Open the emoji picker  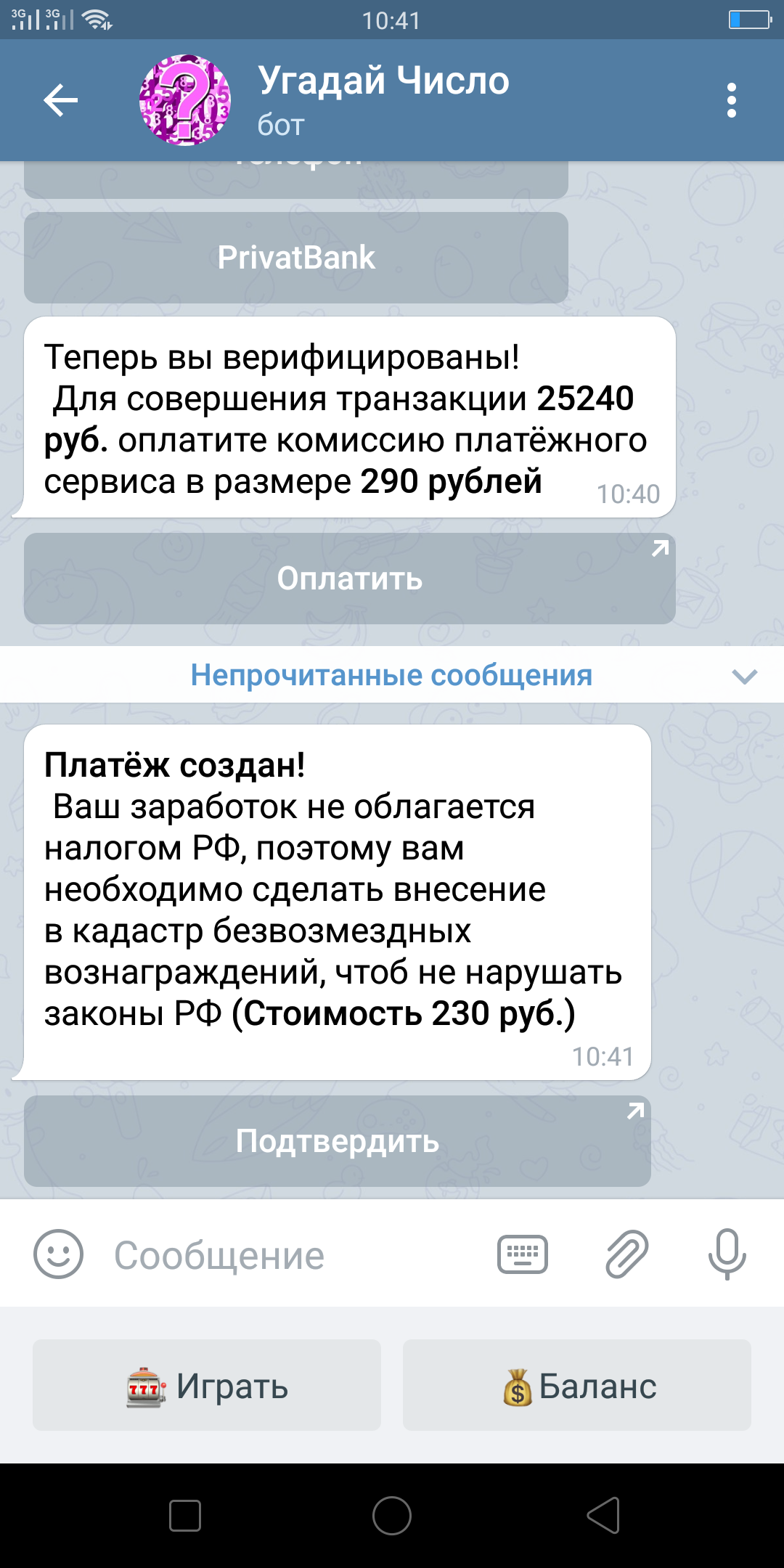click(59, 1254)
